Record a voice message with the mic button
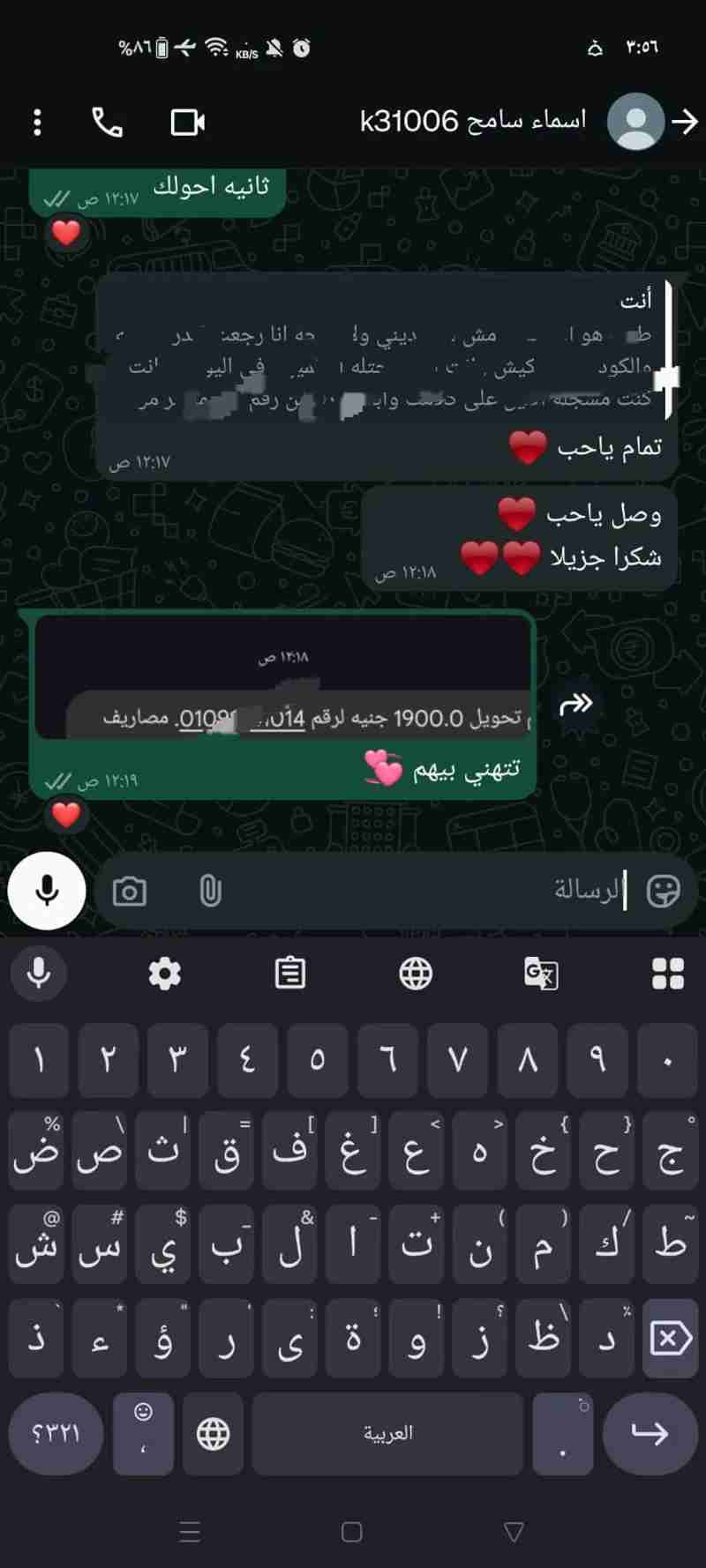 tap(47, 891)
